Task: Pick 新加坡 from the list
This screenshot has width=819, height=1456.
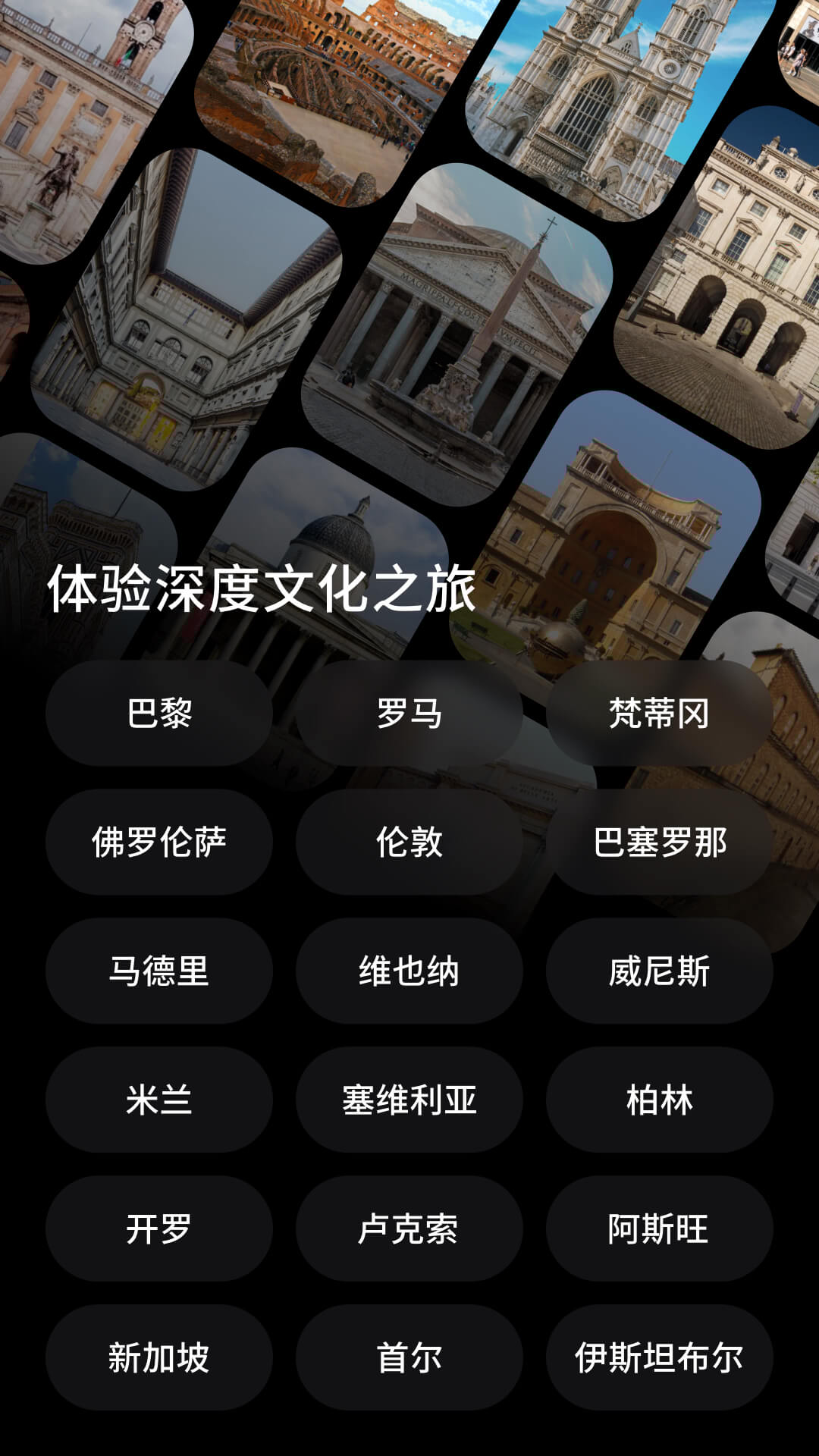Action: [x=159, y=1357]
